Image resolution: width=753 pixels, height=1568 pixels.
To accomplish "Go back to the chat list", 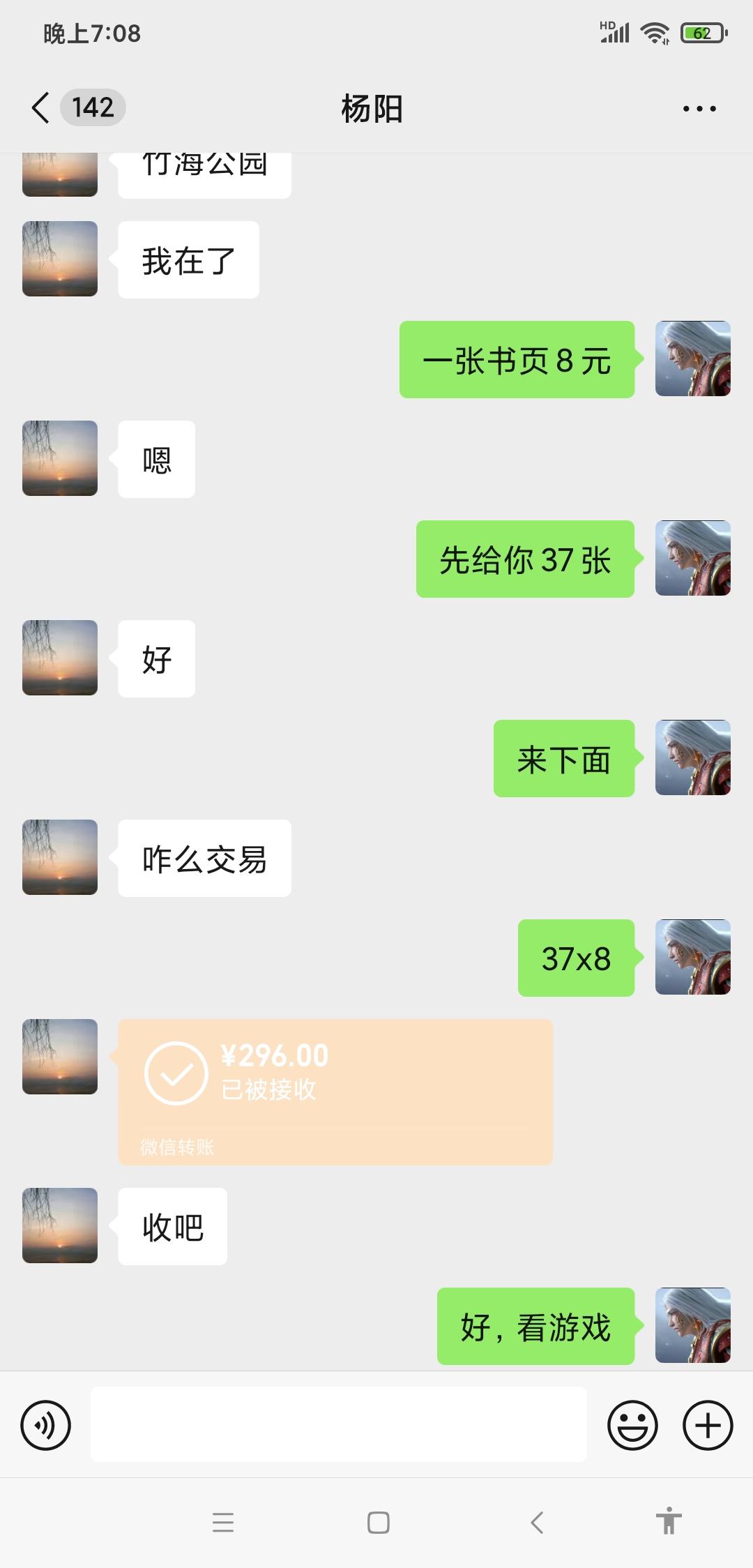I will [41, 108].
